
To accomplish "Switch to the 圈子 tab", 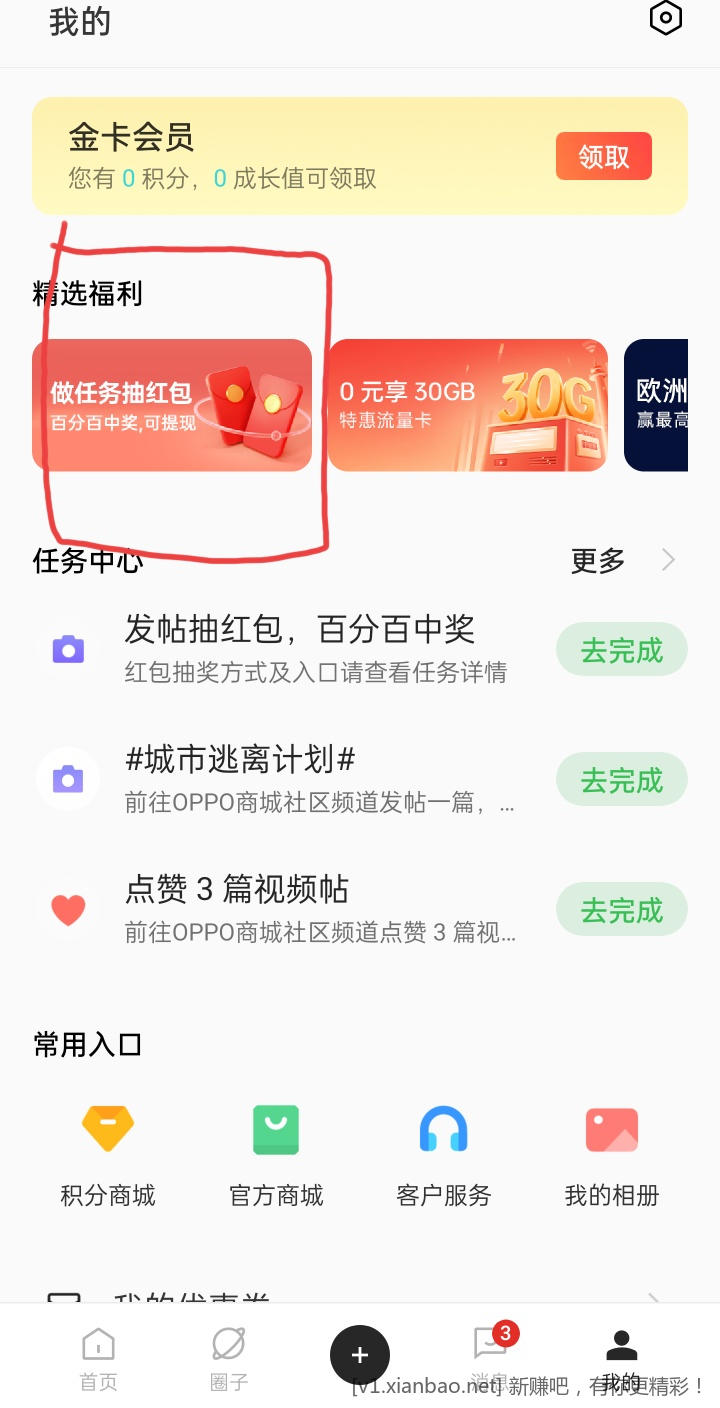I will [229, 1358].
